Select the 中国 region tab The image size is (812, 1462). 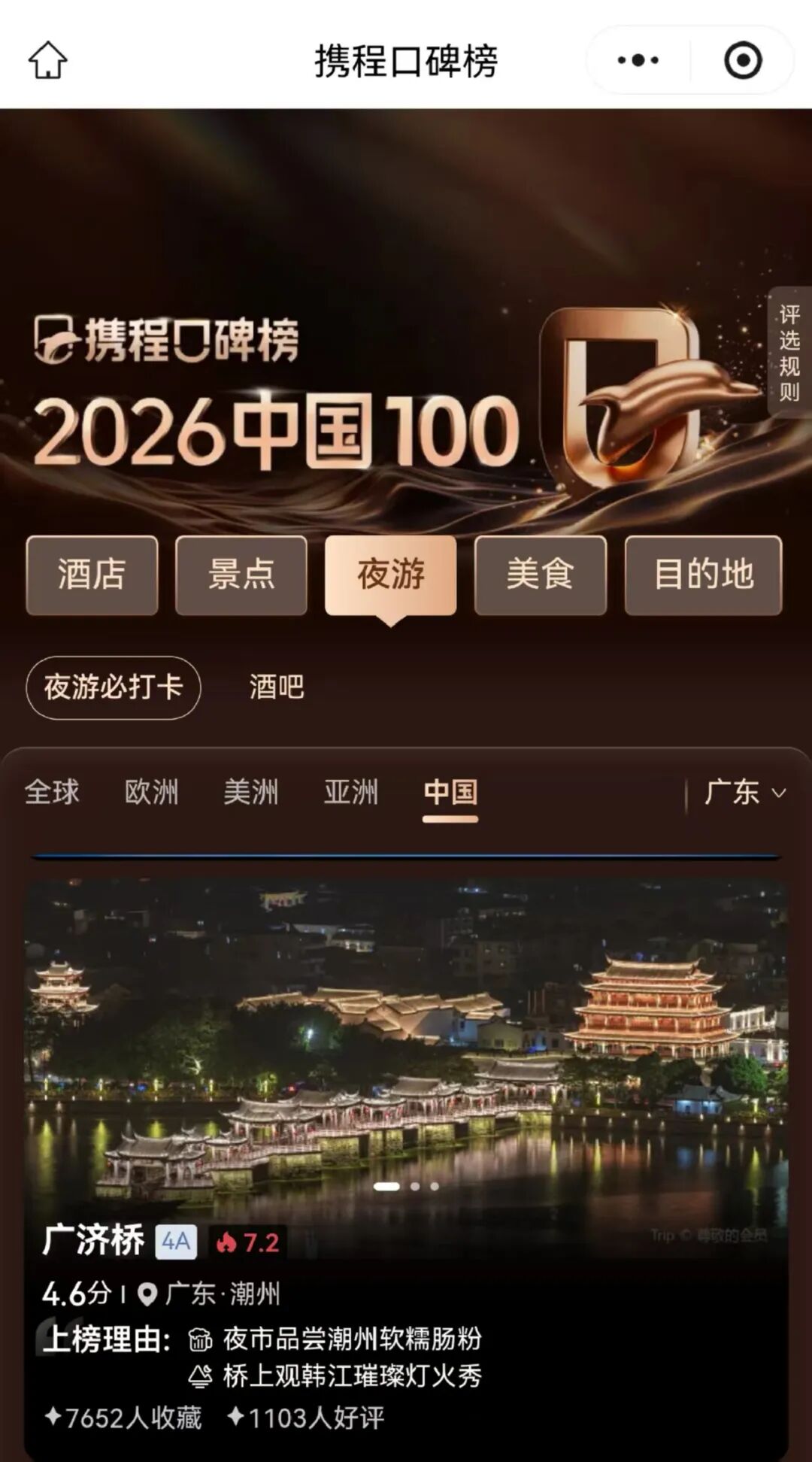pyautogui.click(x=450, y=792)
